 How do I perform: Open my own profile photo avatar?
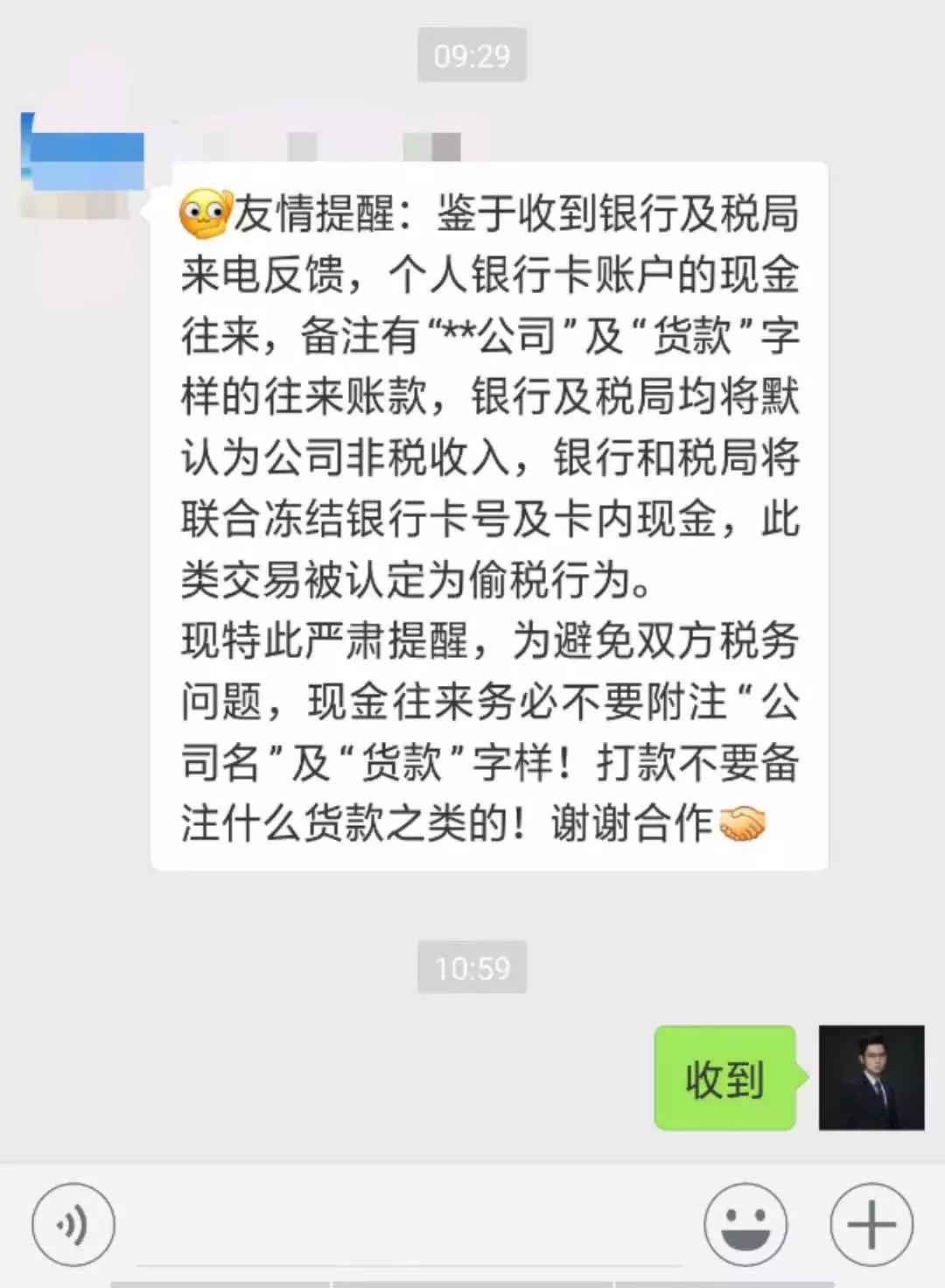tap(871, 1077)
